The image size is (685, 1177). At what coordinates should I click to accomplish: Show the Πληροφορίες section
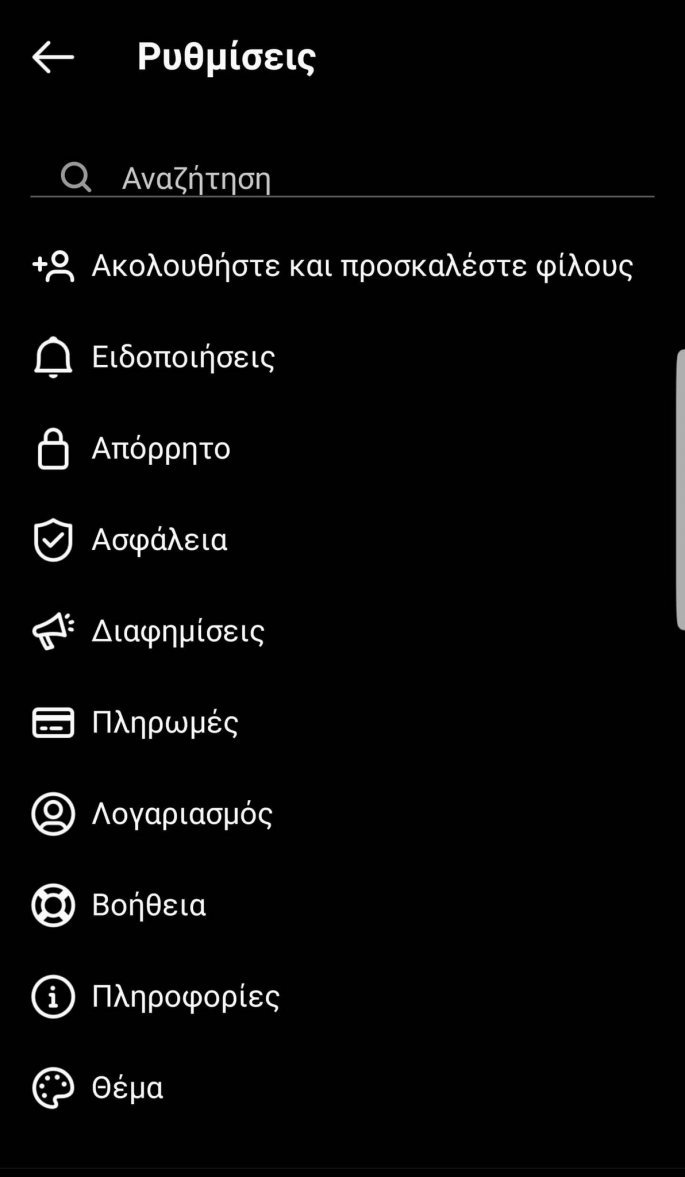click(185, 997)
